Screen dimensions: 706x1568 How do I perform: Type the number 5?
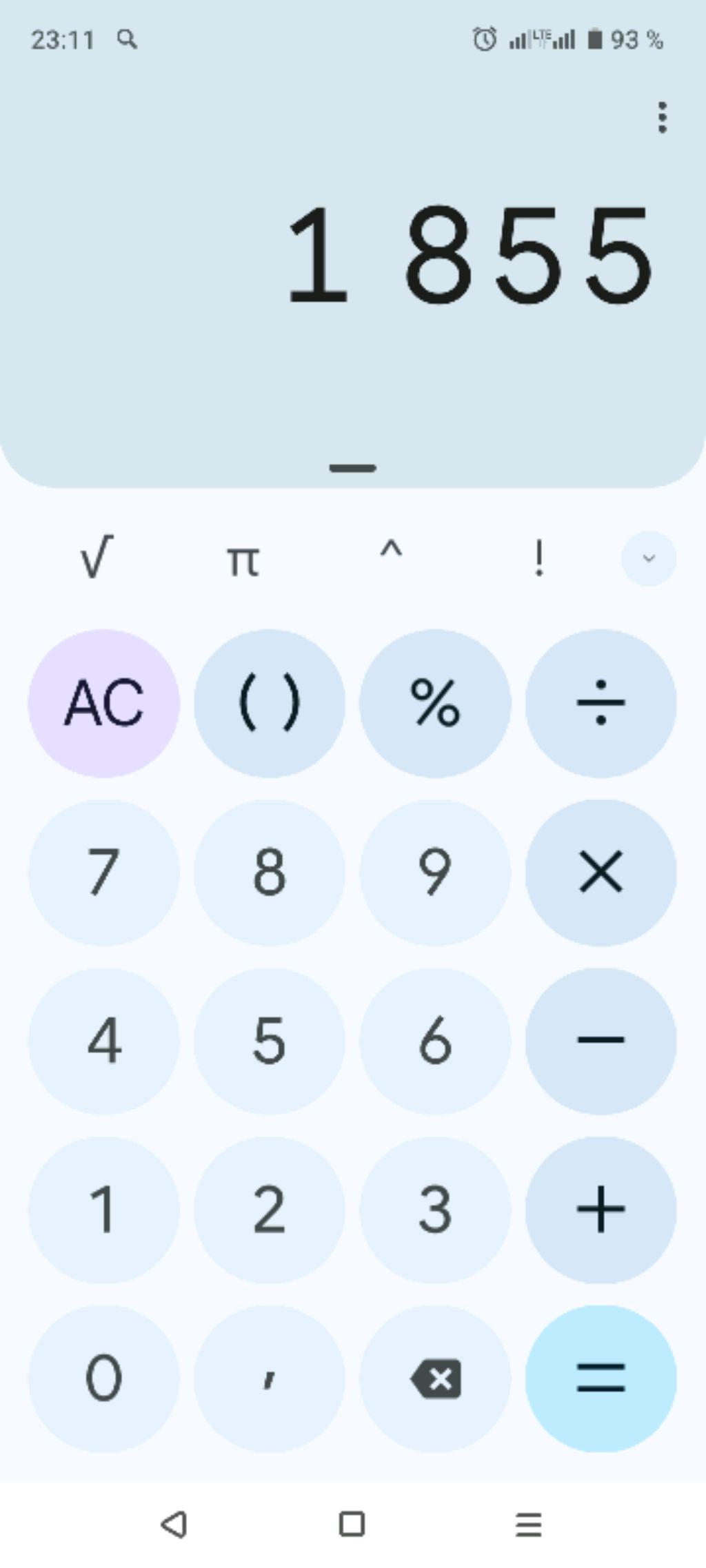tap(270, 1040)
